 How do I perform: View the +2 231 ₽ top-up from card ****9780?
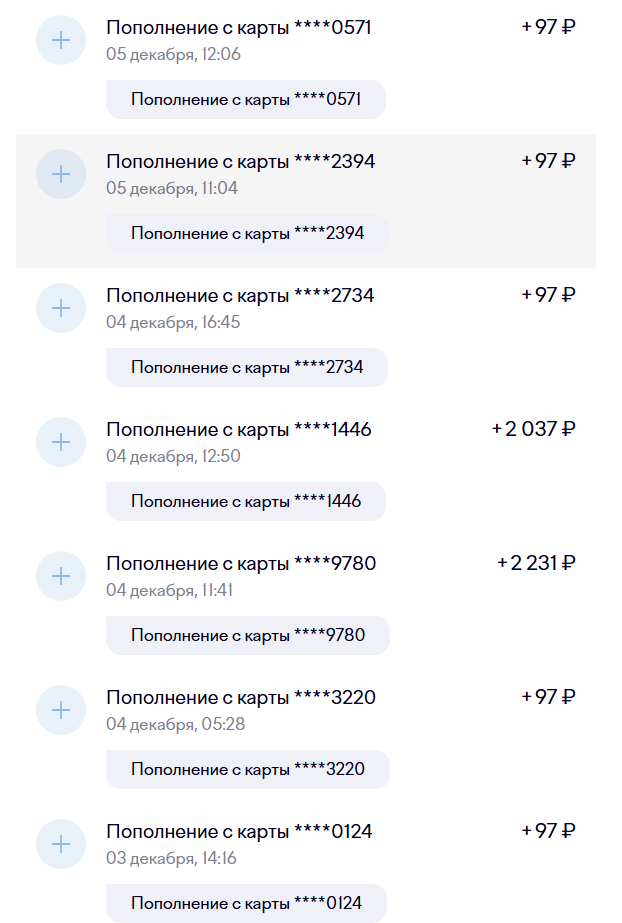pyautogui.click(x=241, y=564)
